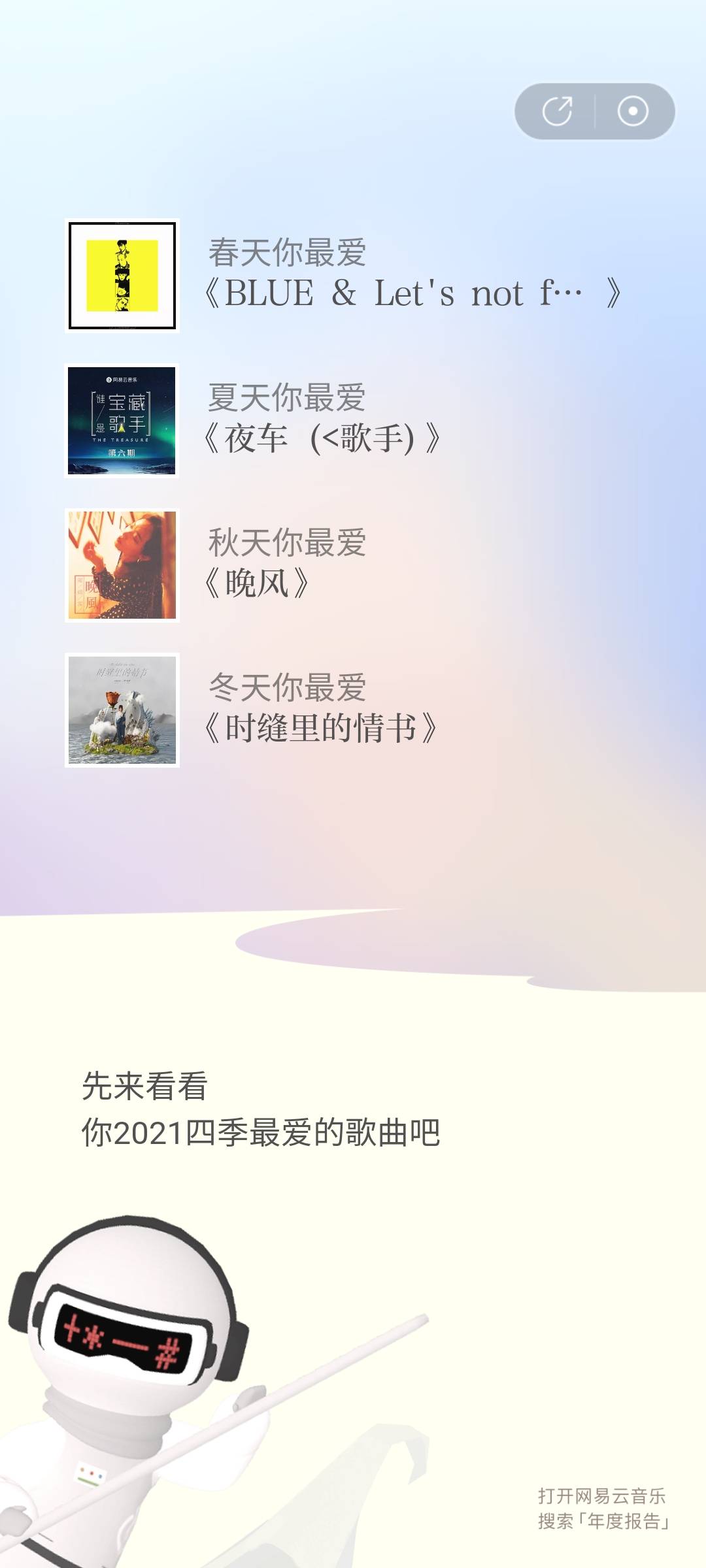Tap the record dot icon at top right
The width and height of the screenshot is (706, 1568).
[x=631, y=111]
